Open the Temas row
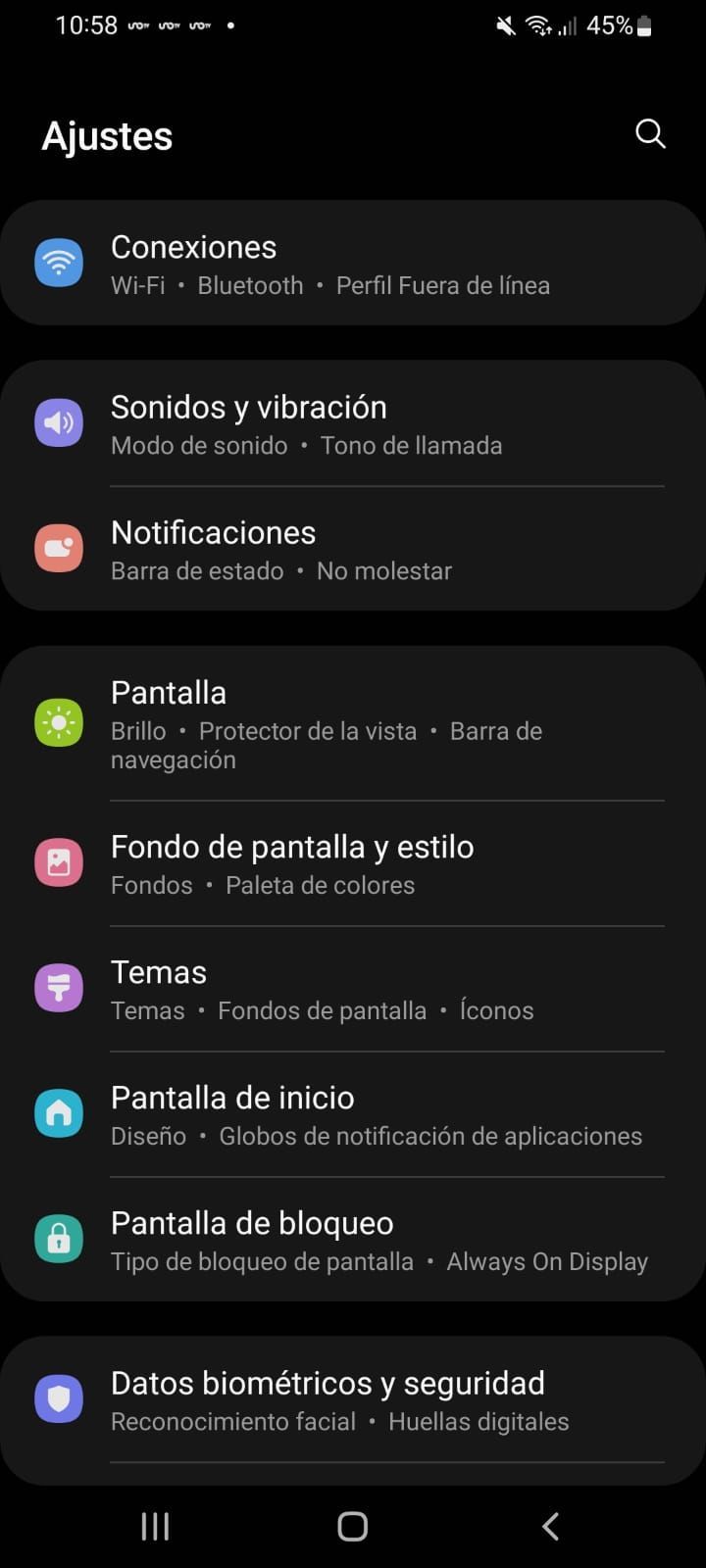The height and width of the screenshot is (1568, 706). tap(353, 990)
